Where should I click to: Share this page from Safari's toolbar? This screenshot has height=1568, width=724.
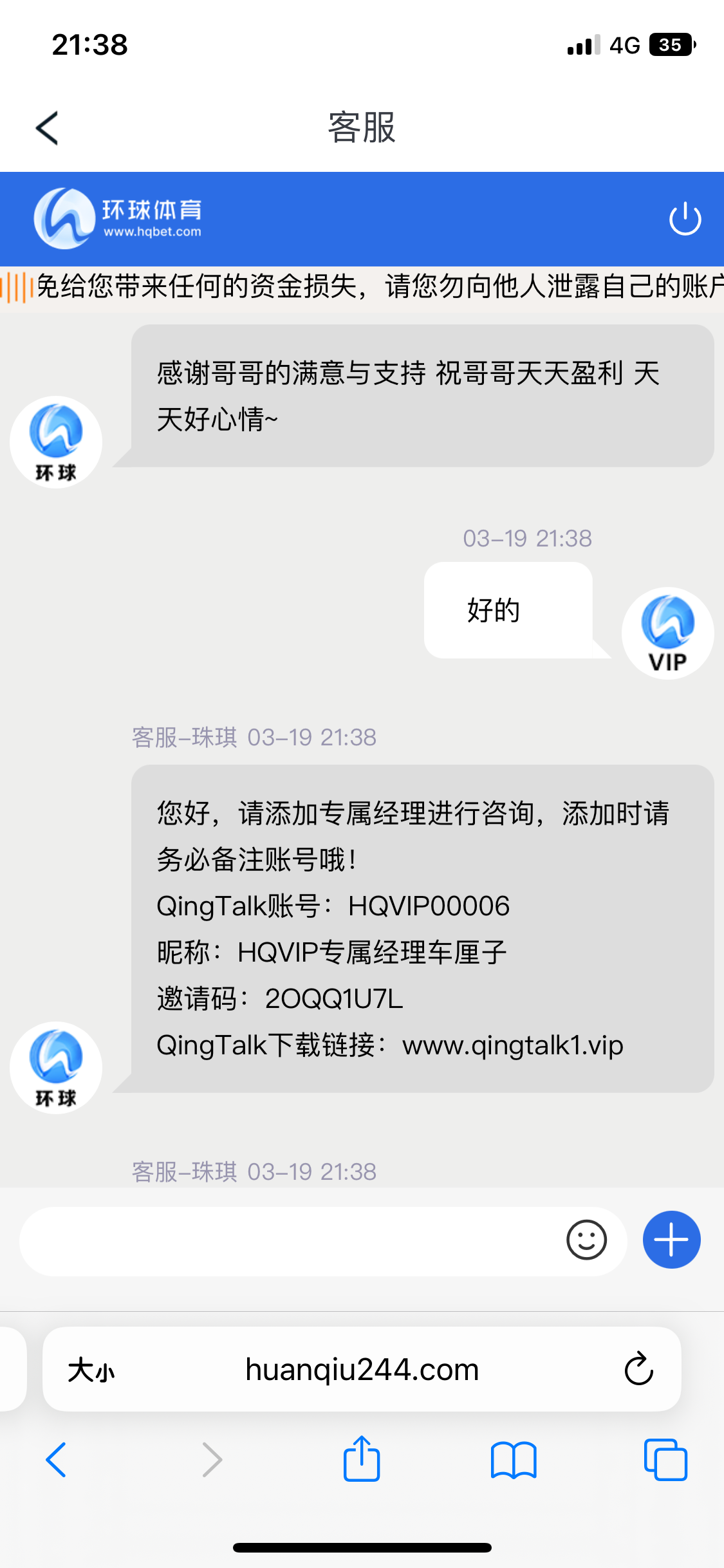tap(362, 1459)
